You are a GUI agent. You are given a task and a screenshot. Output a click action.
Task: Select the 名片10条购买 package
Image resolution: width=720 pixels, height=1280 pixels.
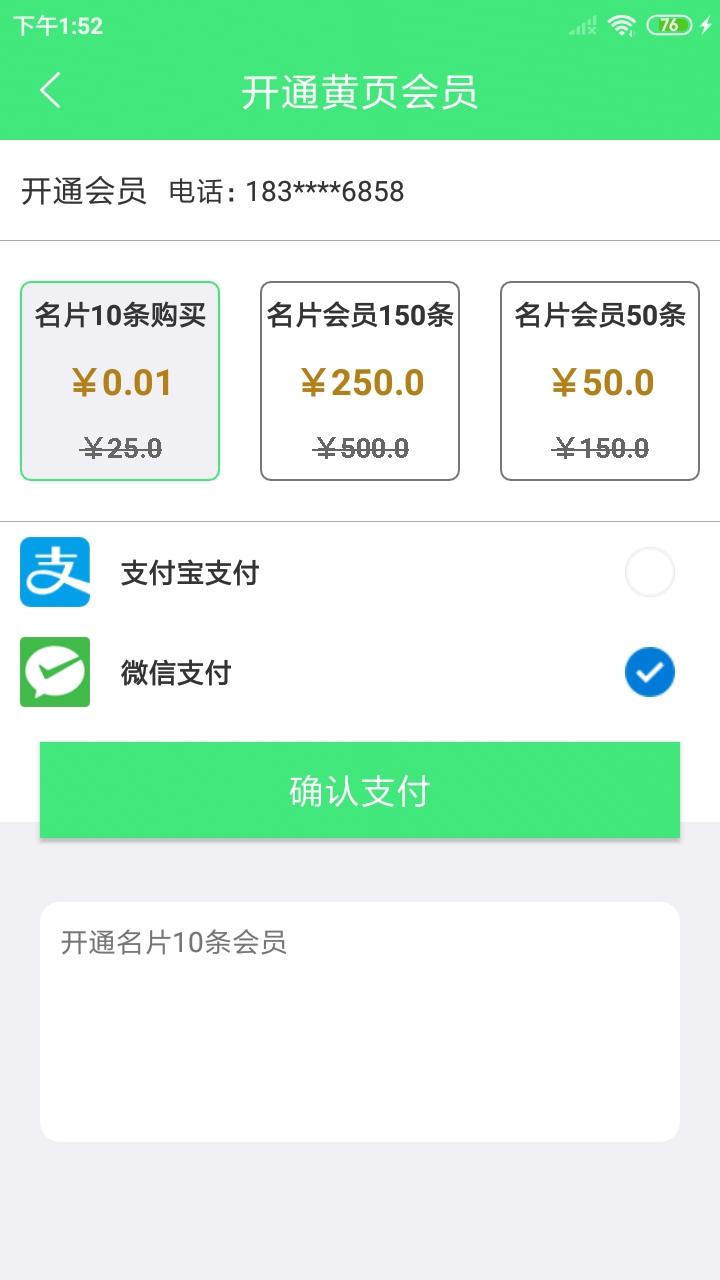point(120,381)
